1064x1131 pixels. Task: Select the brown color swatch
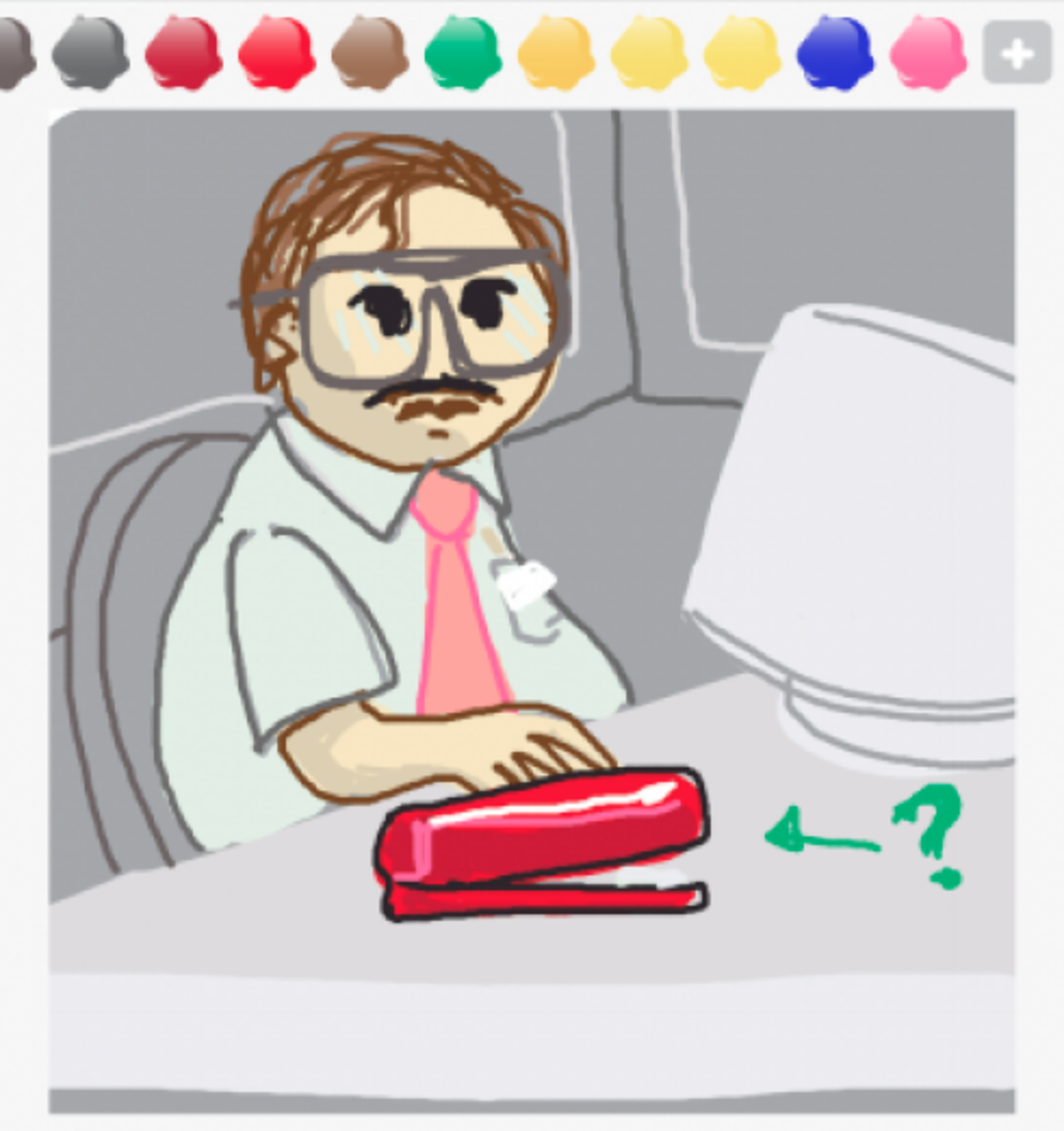point(369,54)
